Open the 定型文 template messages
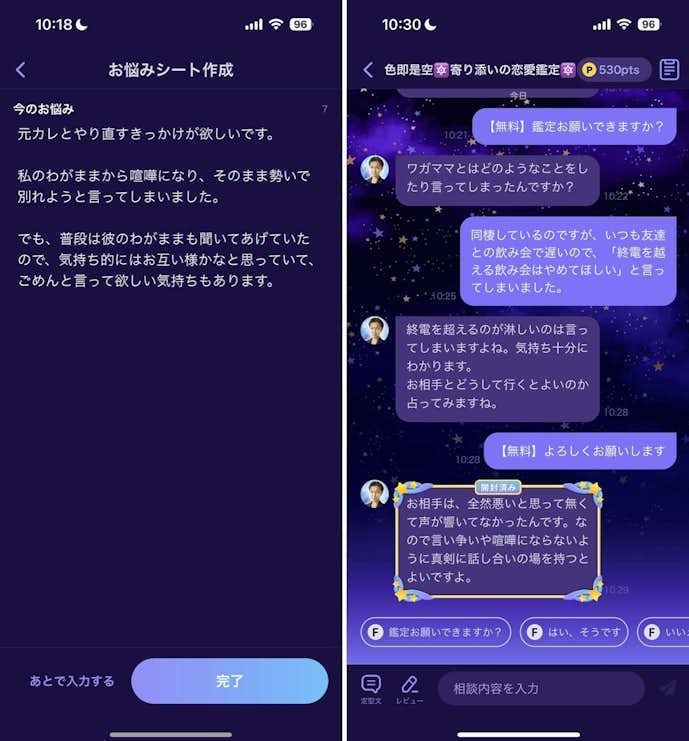Image resolution: width=689 pixels, height=741 pixels. pyautogui.click(x=371, y=689)
